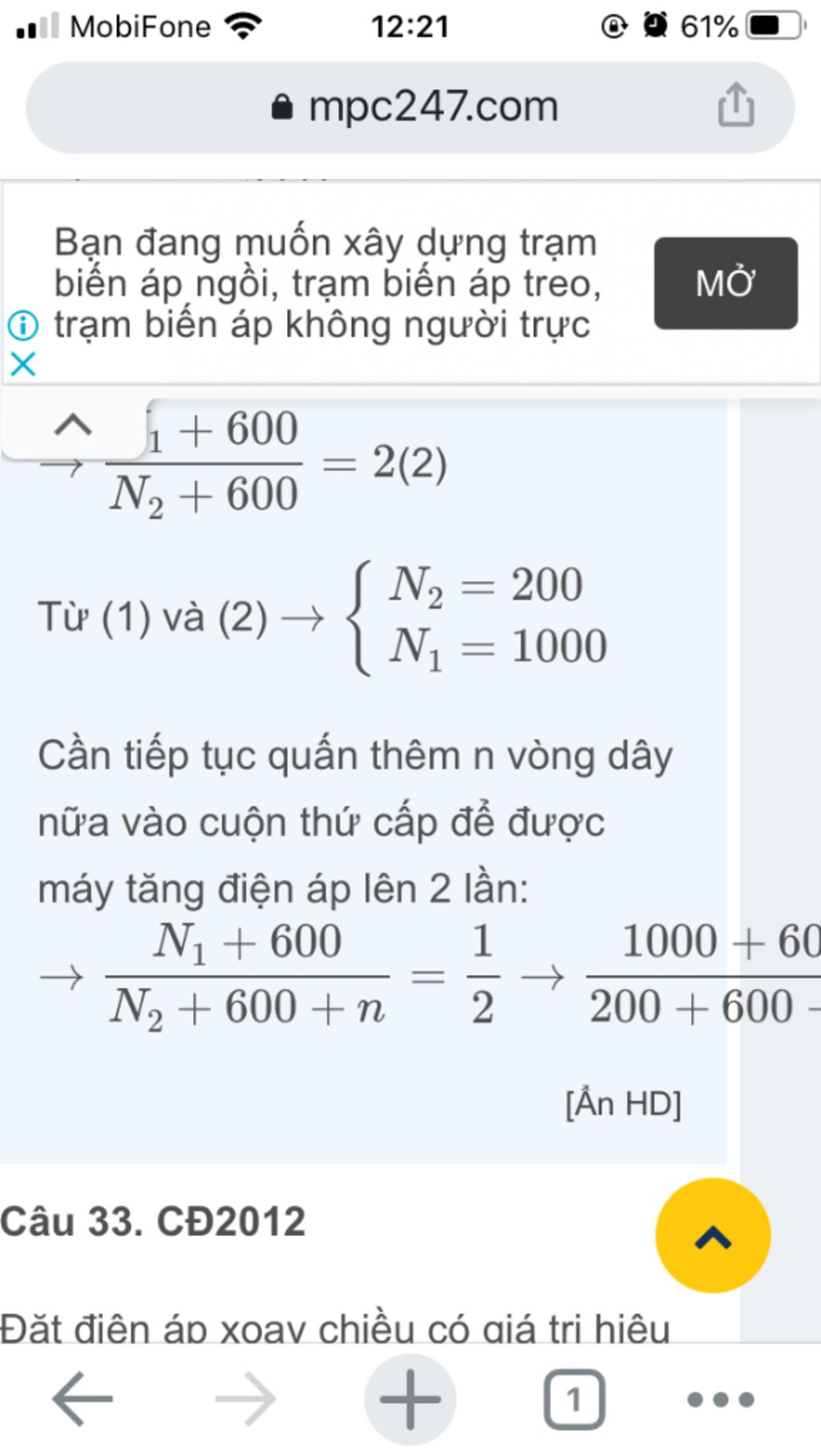This screenshot has width=821, height=1456.
Task: Hide the solution via Ẩn HD
Action: [x=623, y=1104]
